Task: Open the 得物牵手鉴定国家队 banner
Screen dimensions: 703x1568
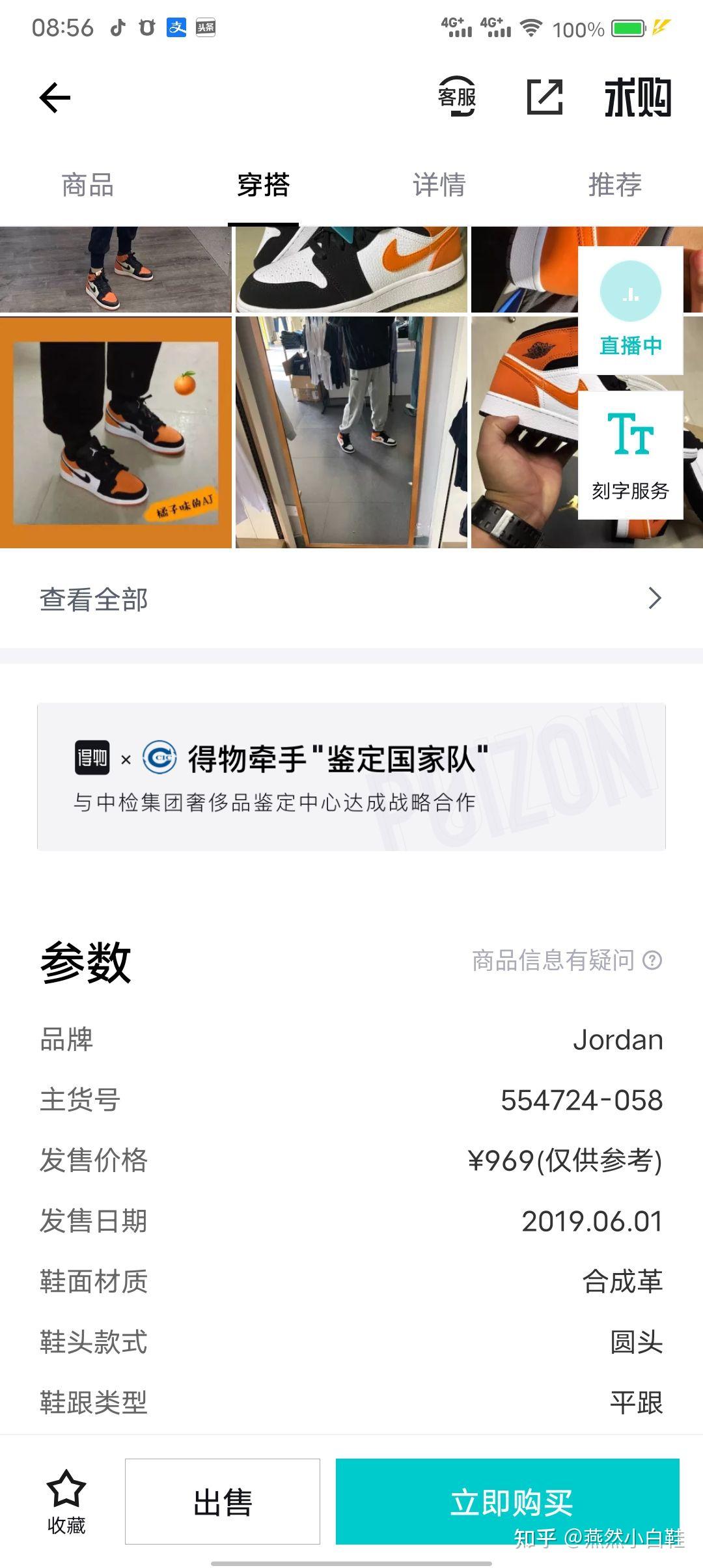Action: tap(351, 776)
